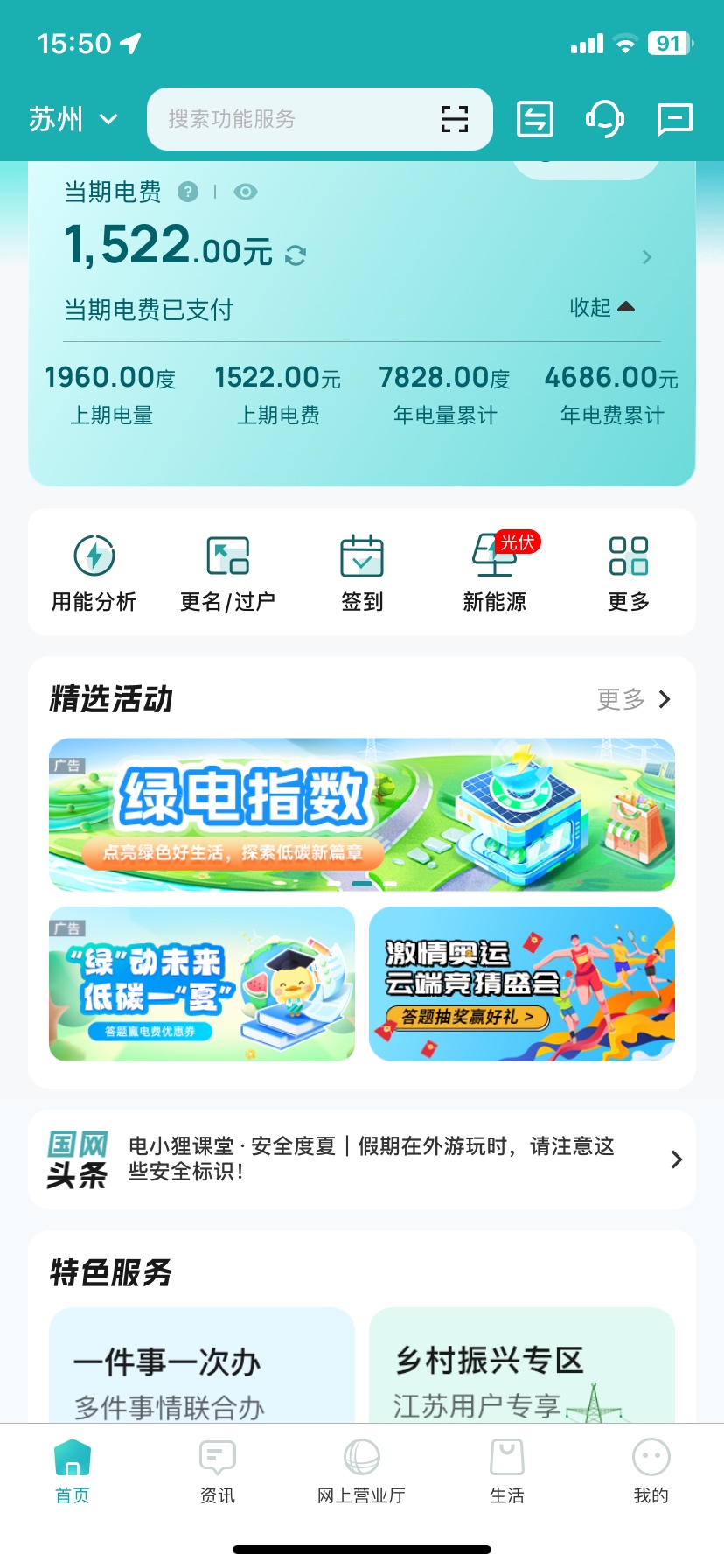Open the 绿电指数 banner

click(362, 814)
